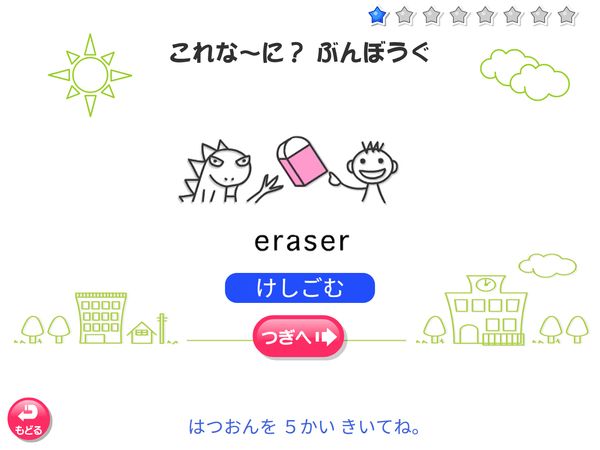
Task: Go back with the もどる button
Action: (28, 420)
